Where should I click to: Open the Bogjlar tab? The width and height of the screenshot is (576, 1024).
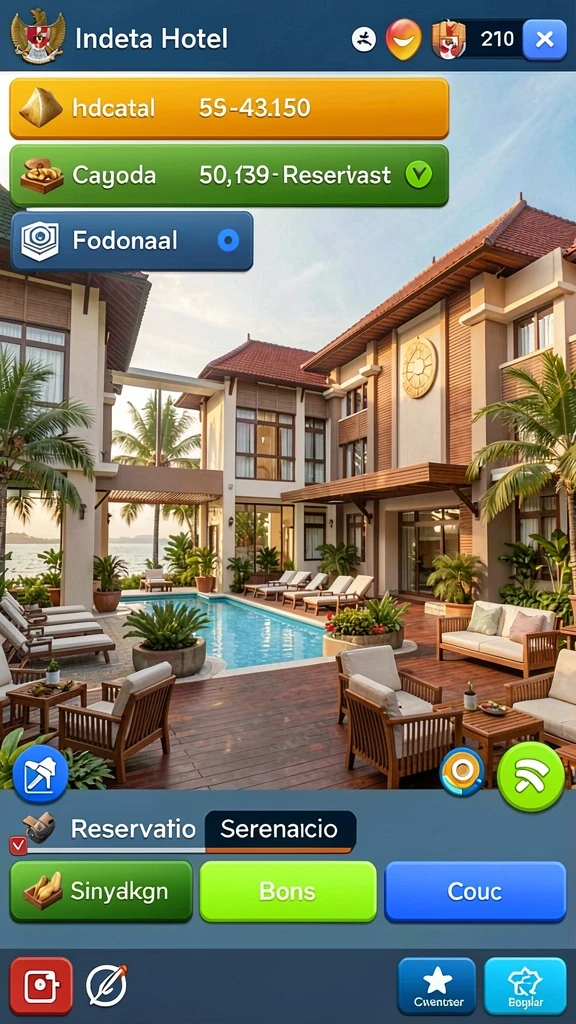[525, 986]
